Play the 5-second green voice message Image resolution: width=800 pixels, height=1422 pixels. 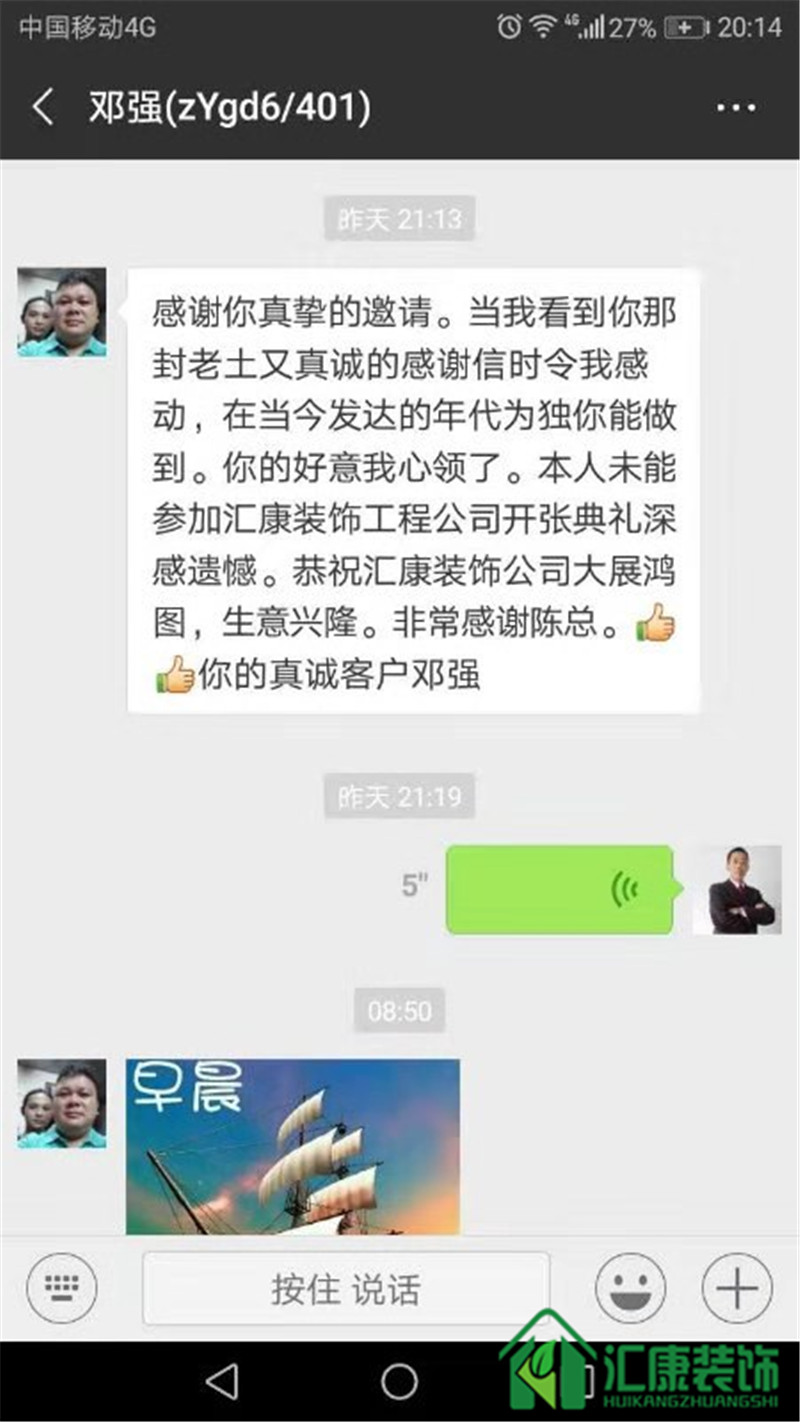560,889
